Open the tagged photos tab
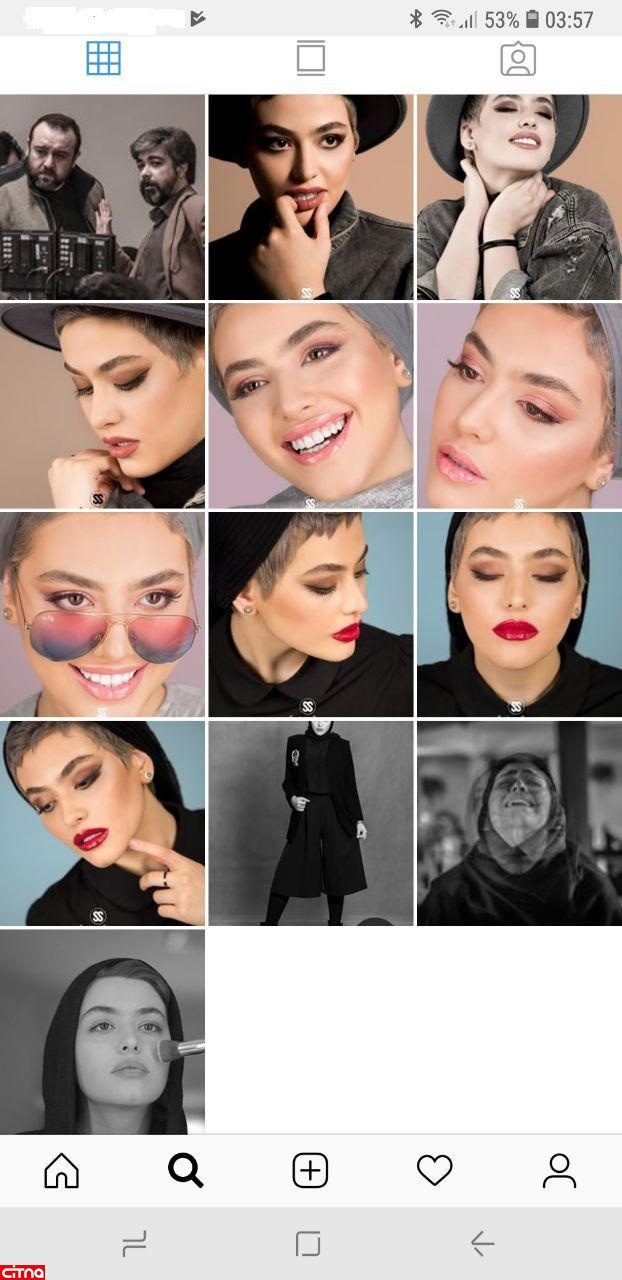Viewport: 622px width, 1280px height. 518,59
